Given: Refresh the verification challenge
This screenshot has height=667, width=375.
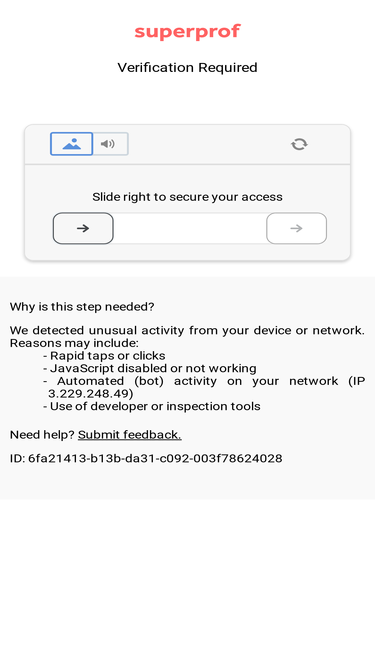Looking at the screenshot, I should coord(299,144).
